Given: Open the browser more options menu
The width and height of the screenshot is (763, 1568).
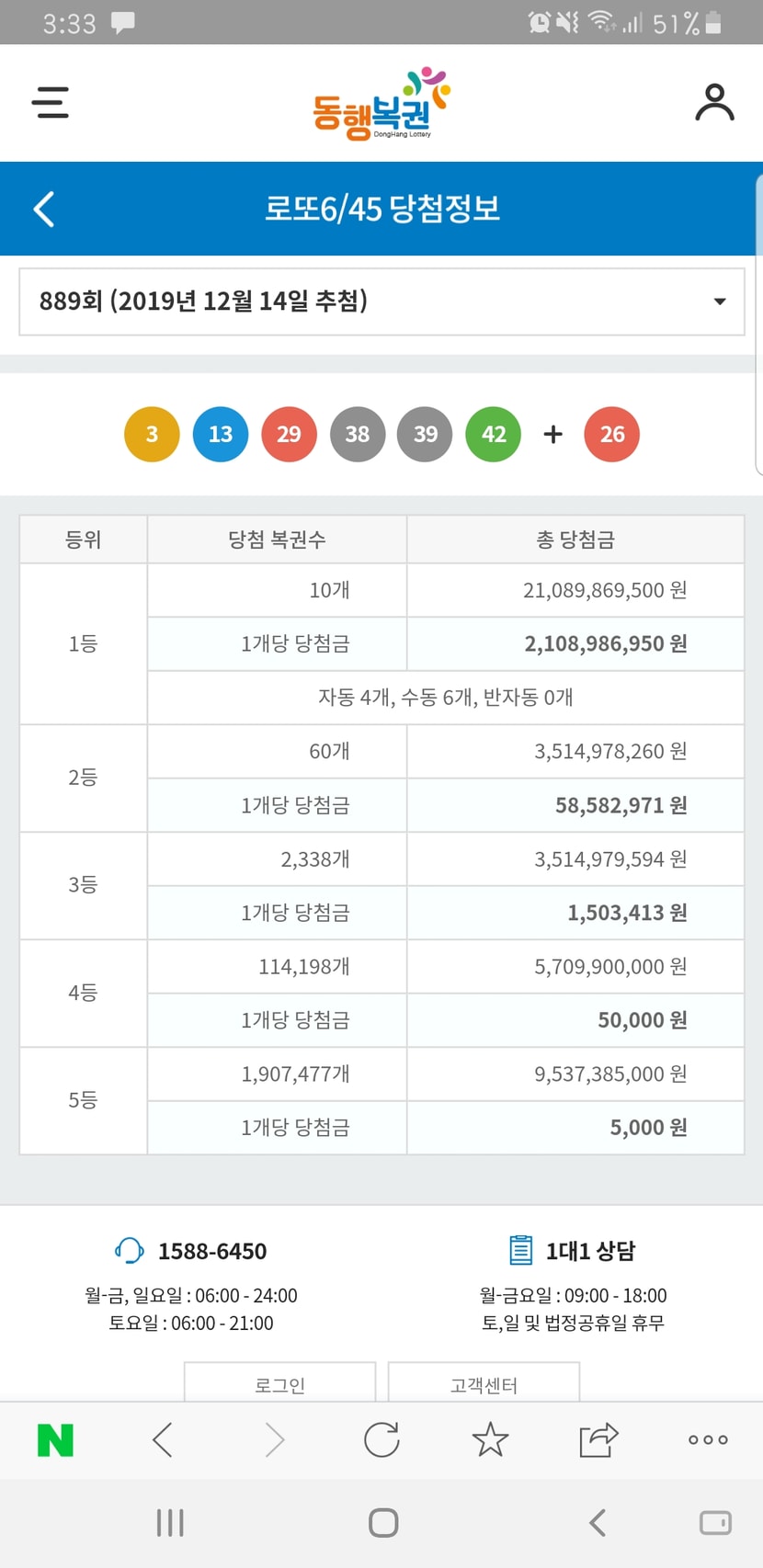Looking at the screenshot, I should (x=708, y=1440).
